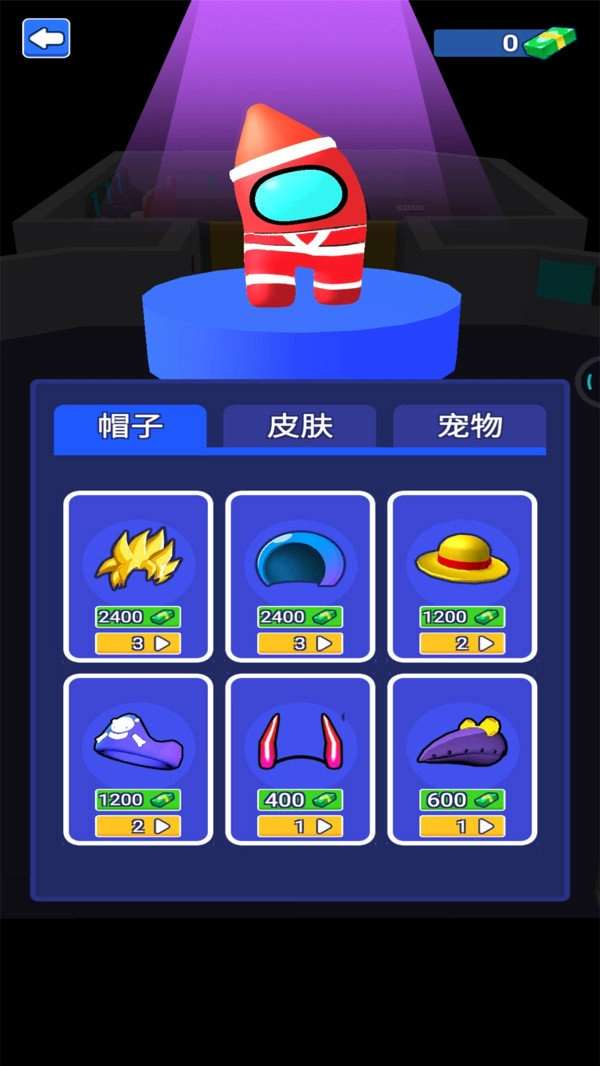Screen dimensions: 600x1066
Task: Switch to the 宠物 tab
Action: pyautogui.click(x=469, y=426)
